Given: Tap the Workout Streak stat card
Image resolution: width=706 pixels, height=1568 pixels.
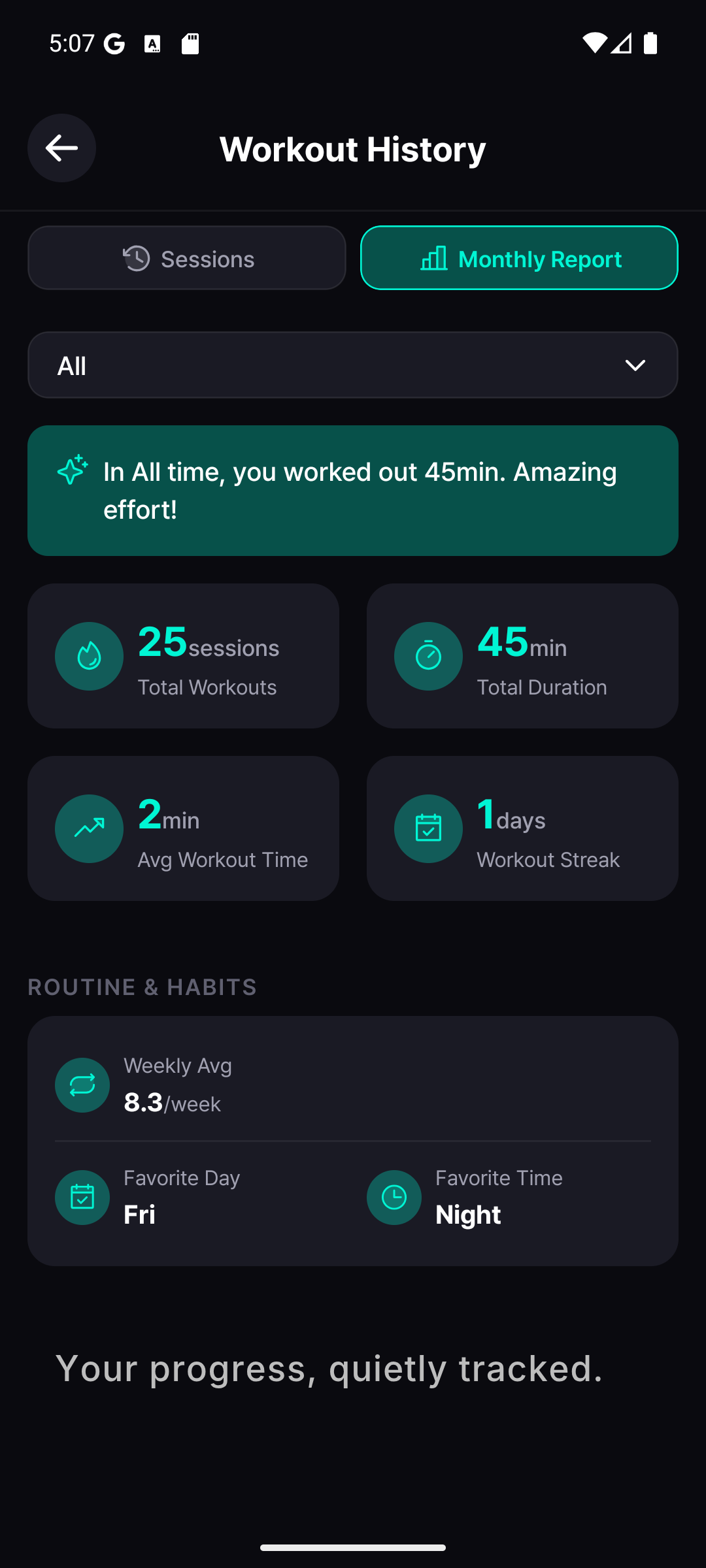Looking at the screenshot, I should click(x=522, y=828).
